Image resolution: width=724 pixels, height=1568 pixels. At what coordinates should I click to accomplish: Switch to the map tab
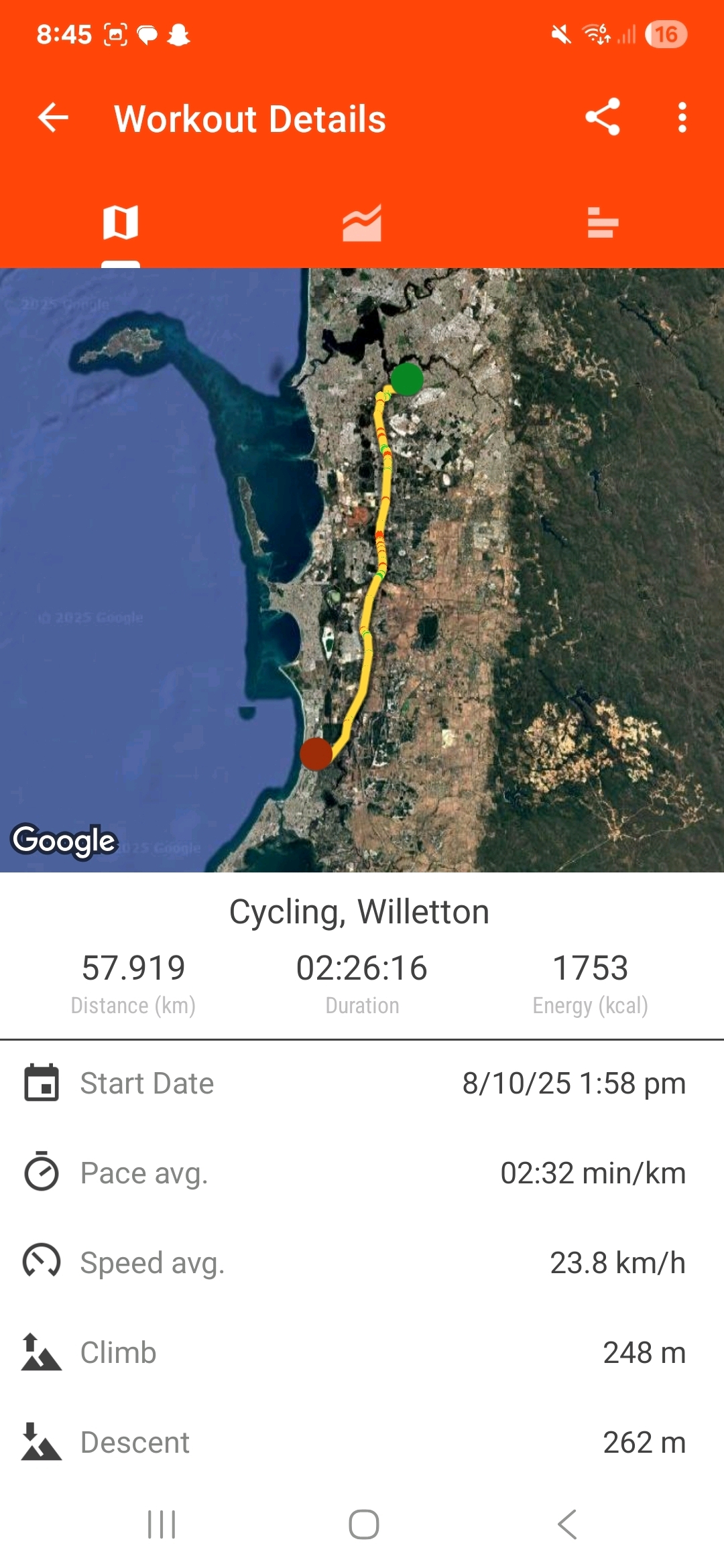click(x=121, y=222)
